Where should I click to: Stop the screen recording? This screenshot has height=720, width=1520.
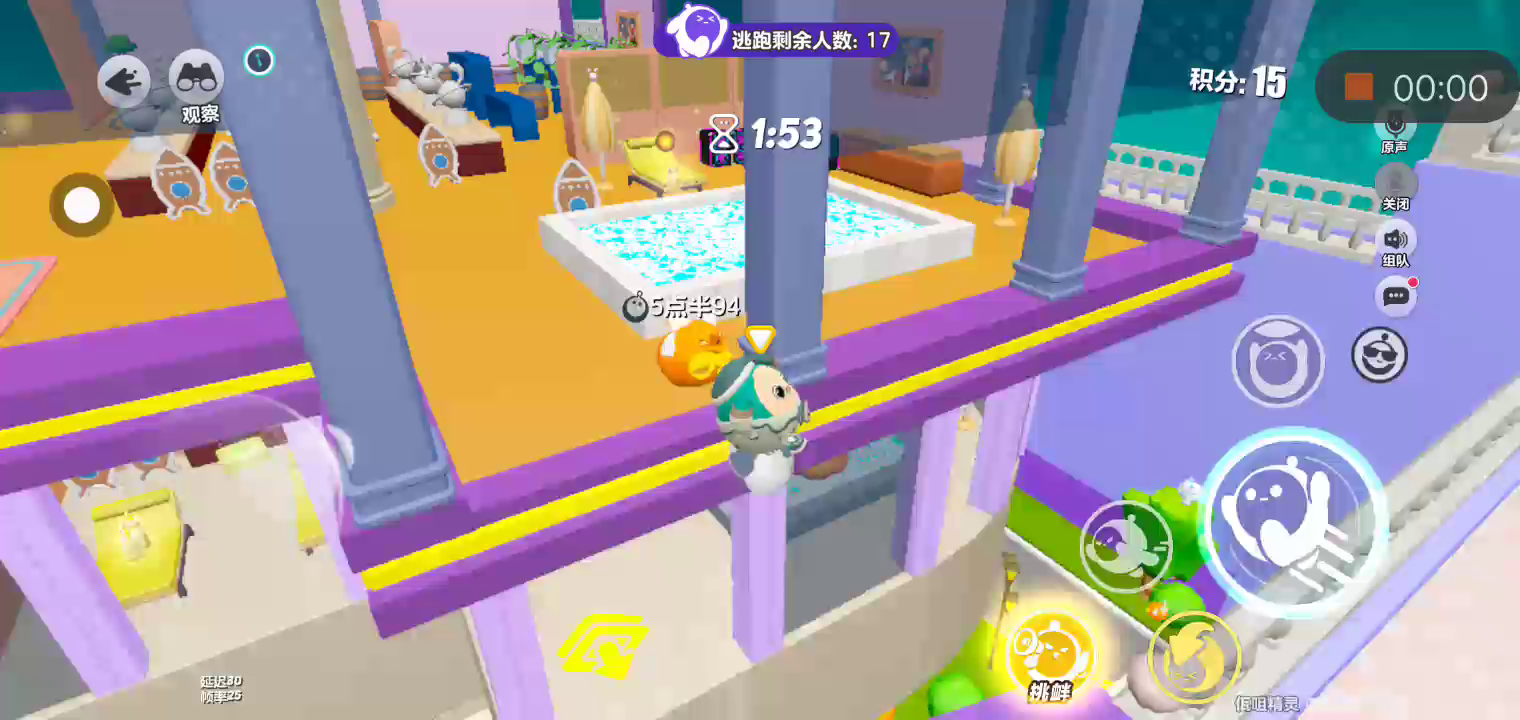click(1359, 87)
